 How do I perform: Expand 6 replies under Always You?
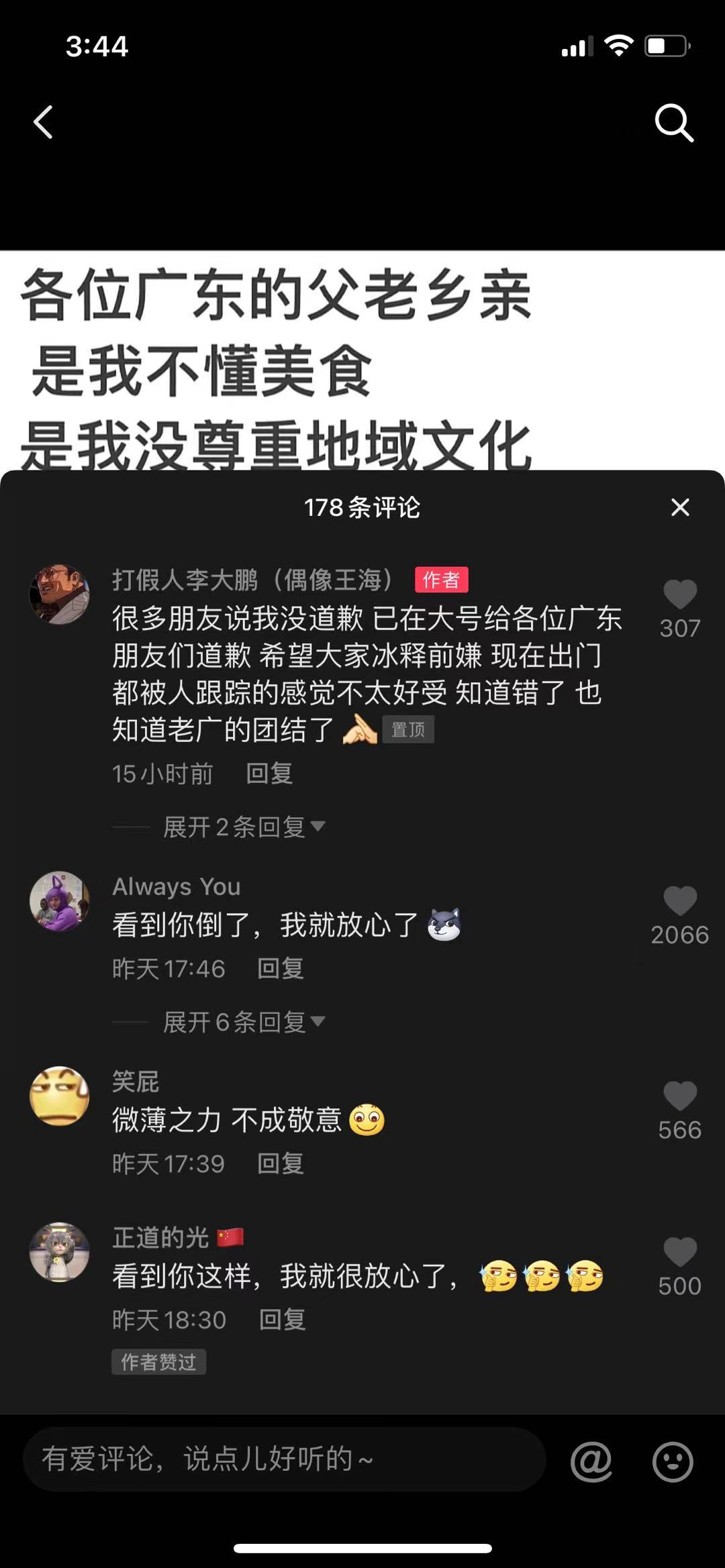coord(244,1022)
